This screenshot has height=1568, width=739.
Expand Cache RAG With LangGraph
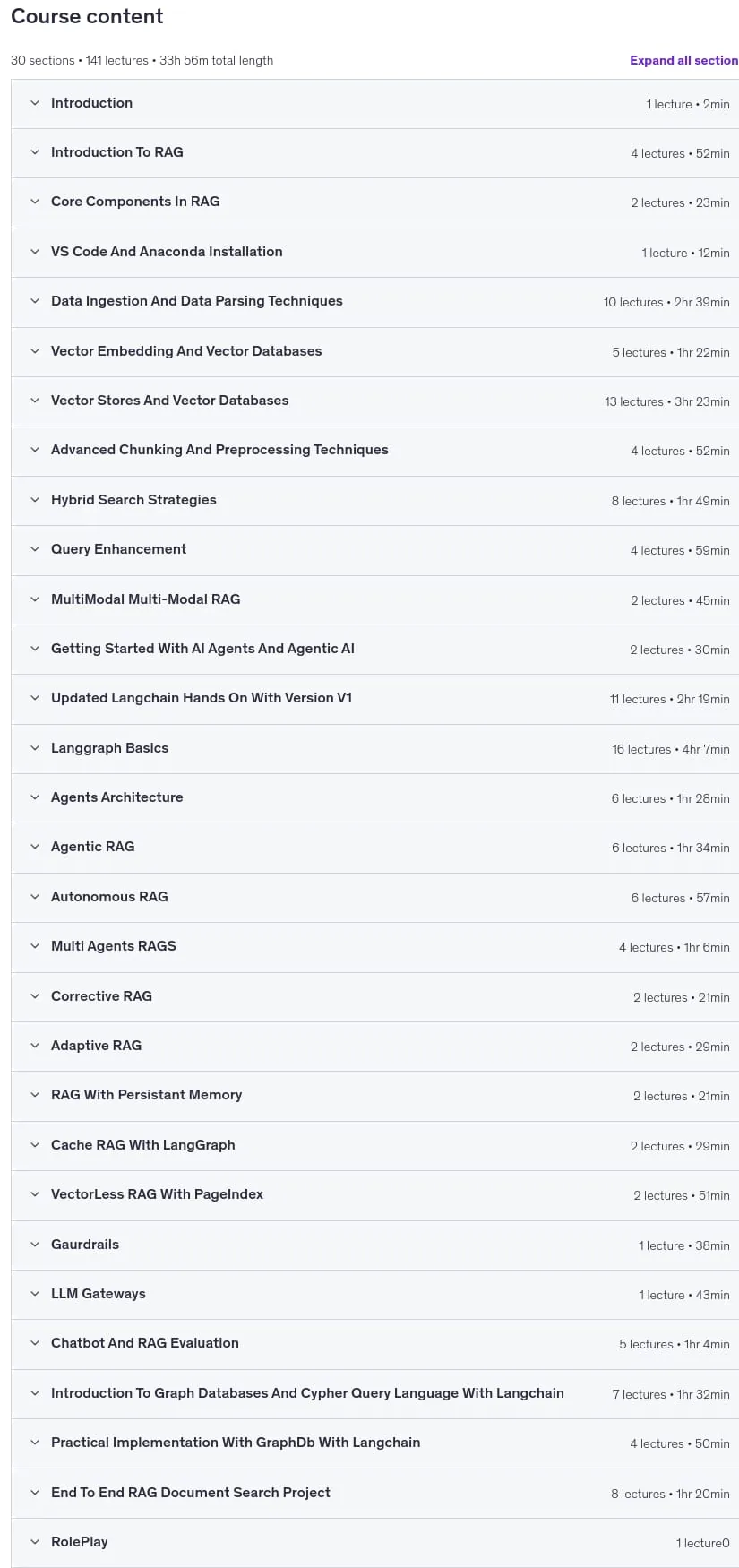pos(374,1146)
